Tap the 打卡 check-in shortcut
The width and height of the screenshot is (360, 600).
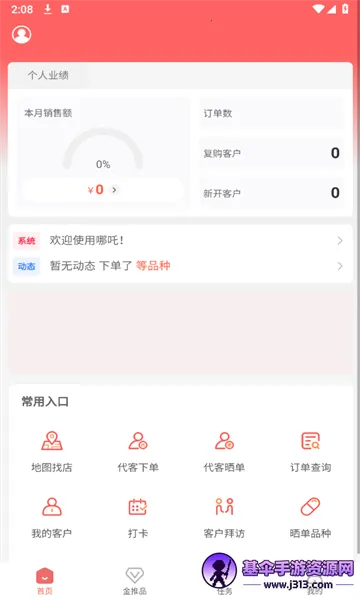[x=138, y=518]
